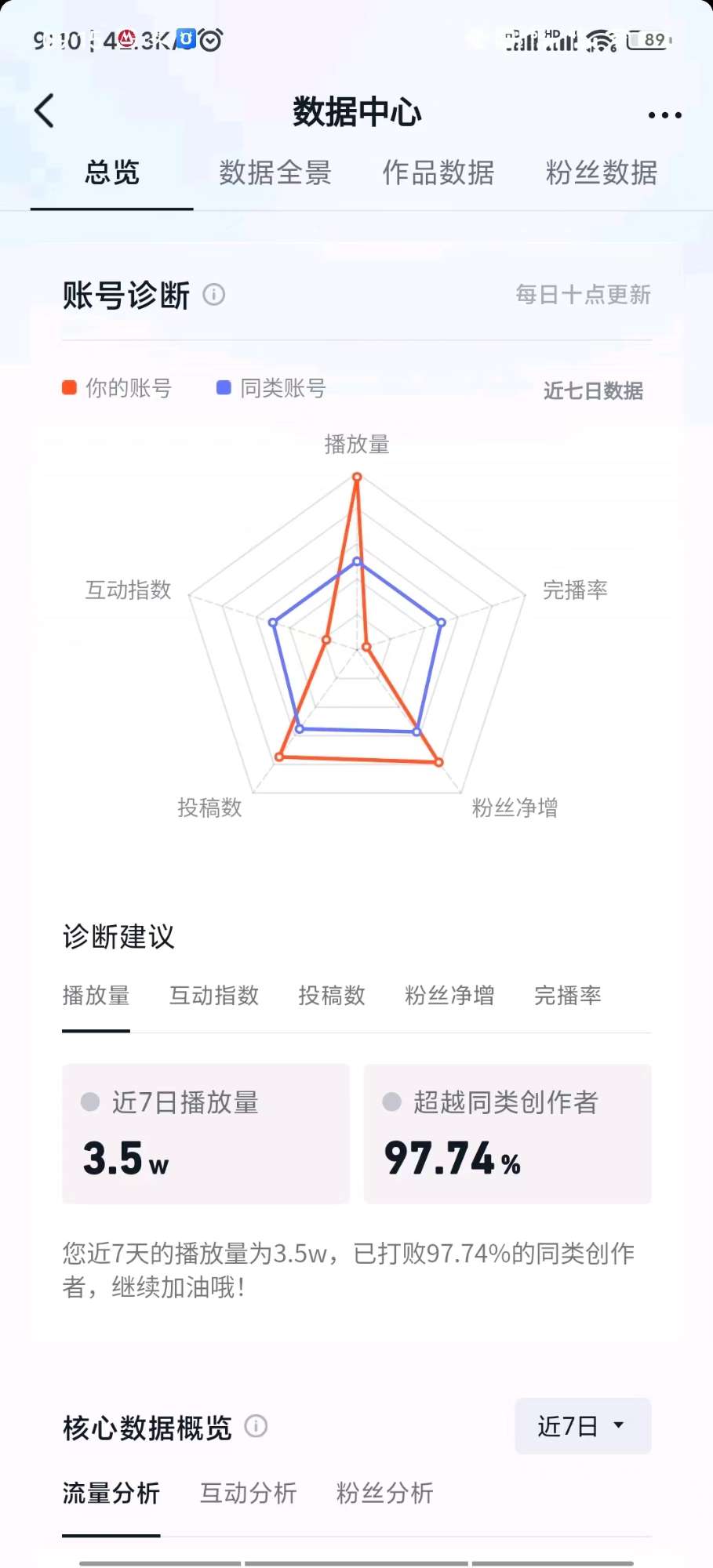Tap the info icon beside 账号诊断
This screenshot has width=713, height=1568.
213,295
